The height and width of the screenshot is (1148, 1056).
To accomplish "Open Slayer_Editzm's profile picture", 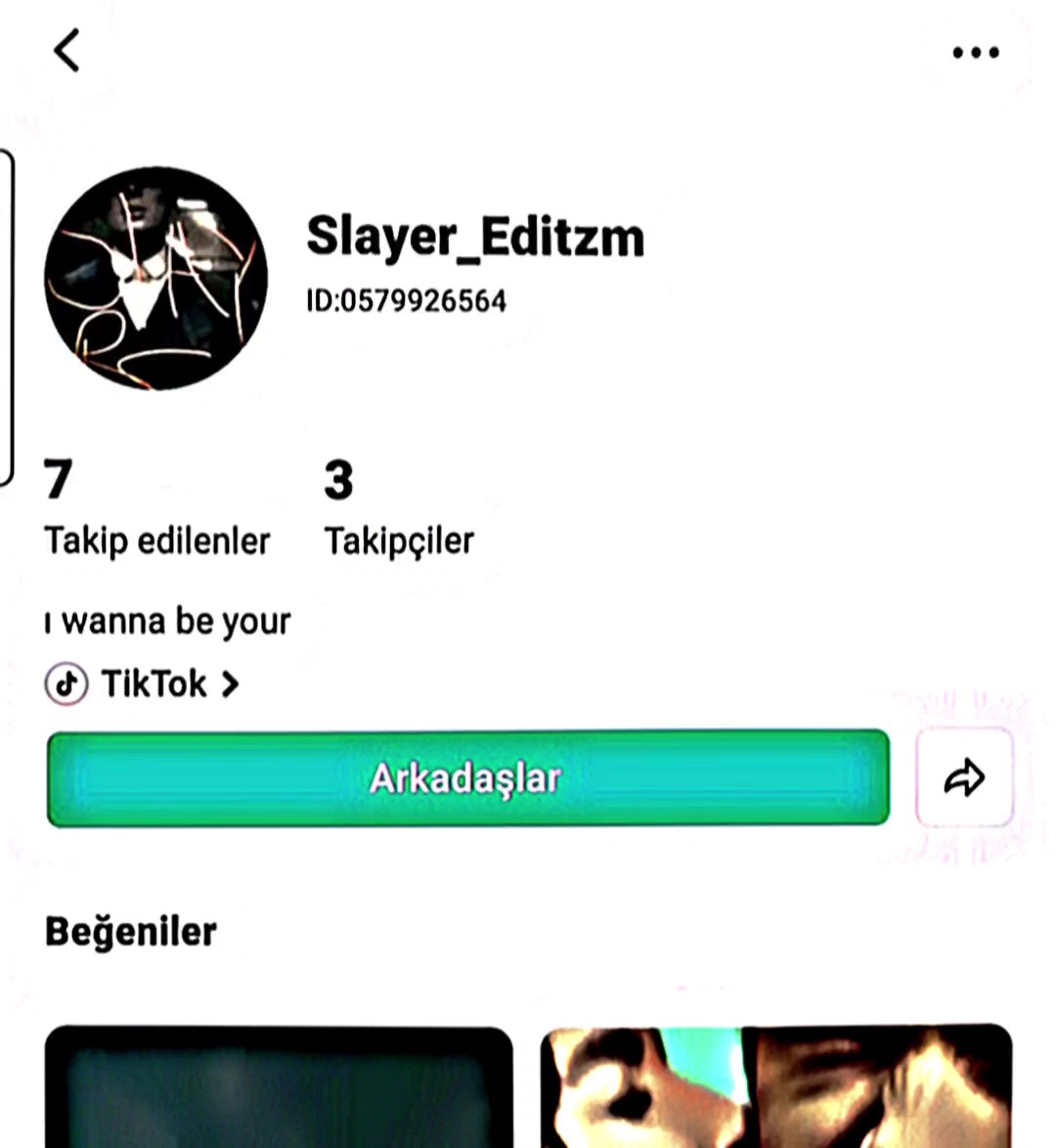I will click(x=156, y=280).
